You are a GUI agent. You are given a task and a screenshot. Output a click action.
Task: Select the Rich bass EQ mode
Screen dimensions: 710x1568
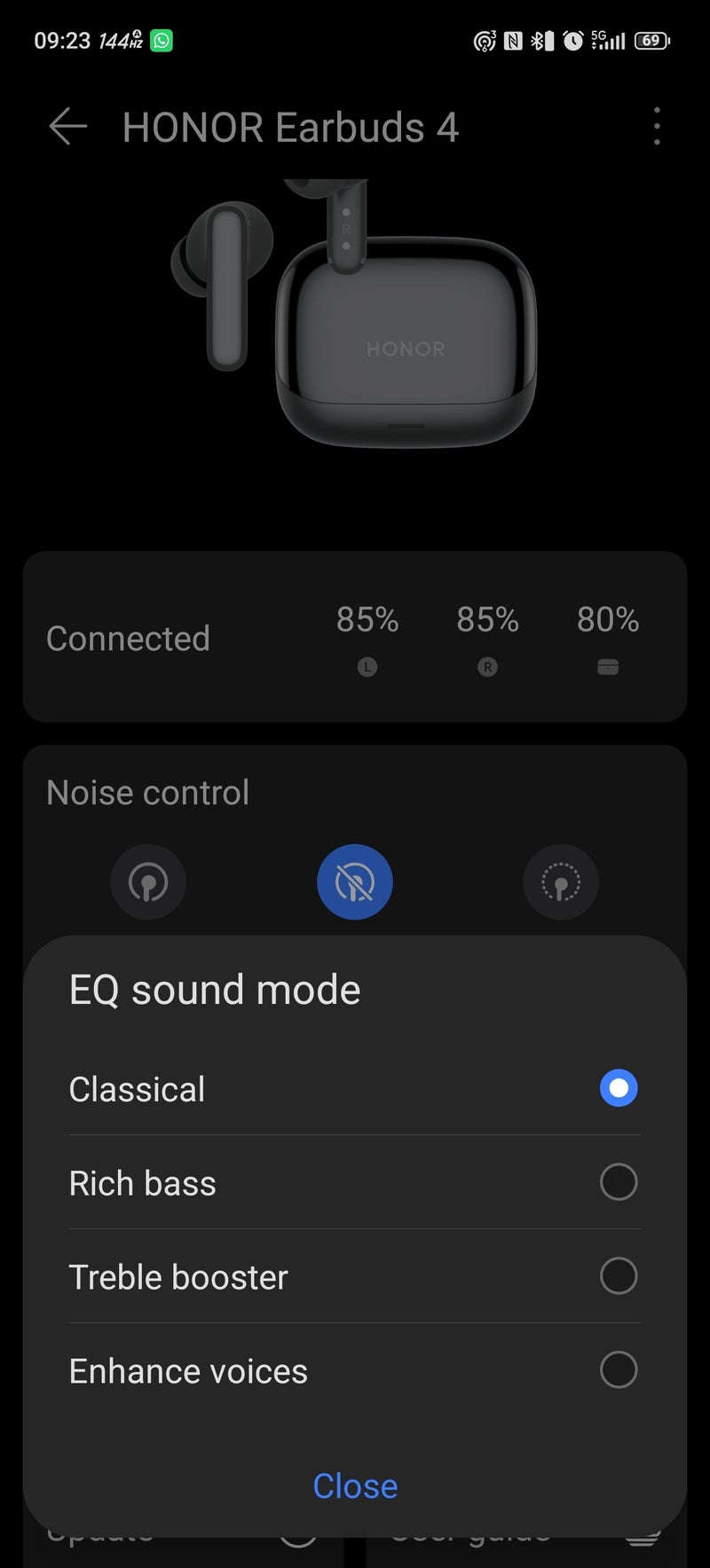point(618,1182)
